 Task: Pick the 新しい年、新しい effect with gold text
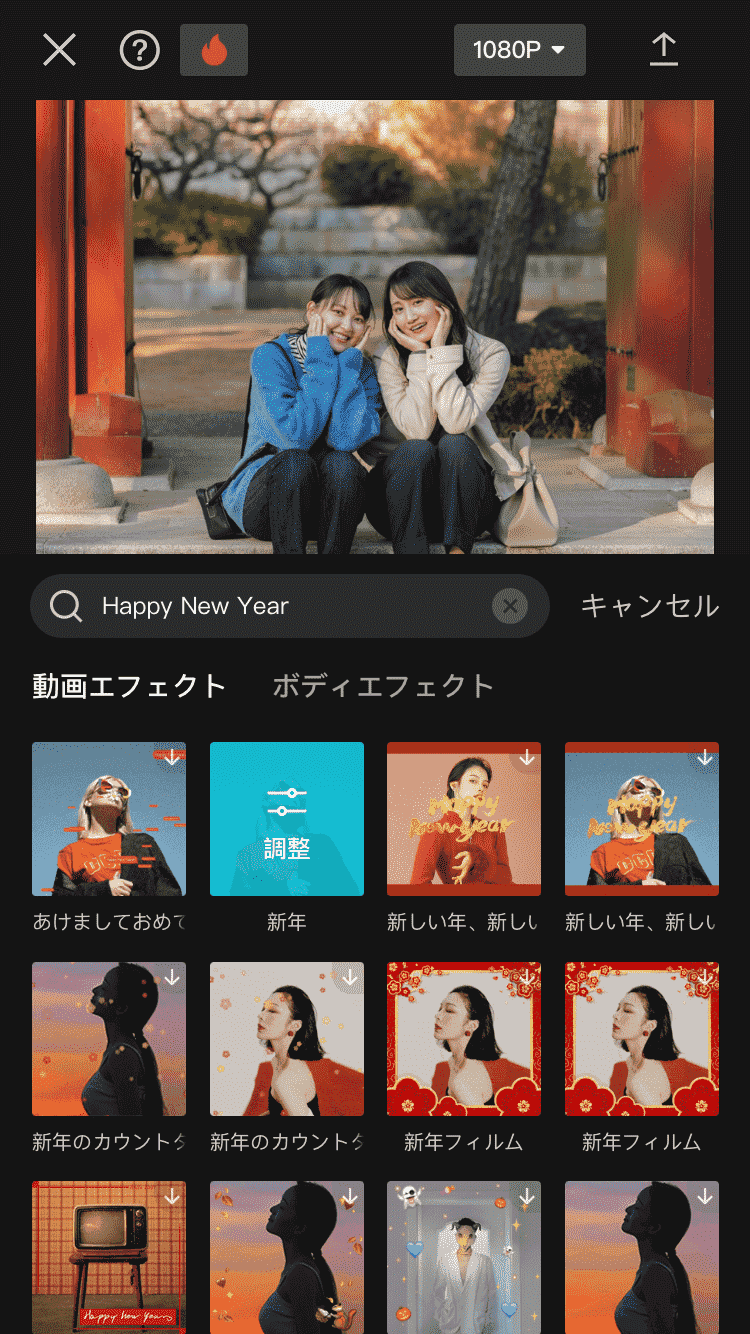click(464, 818)
